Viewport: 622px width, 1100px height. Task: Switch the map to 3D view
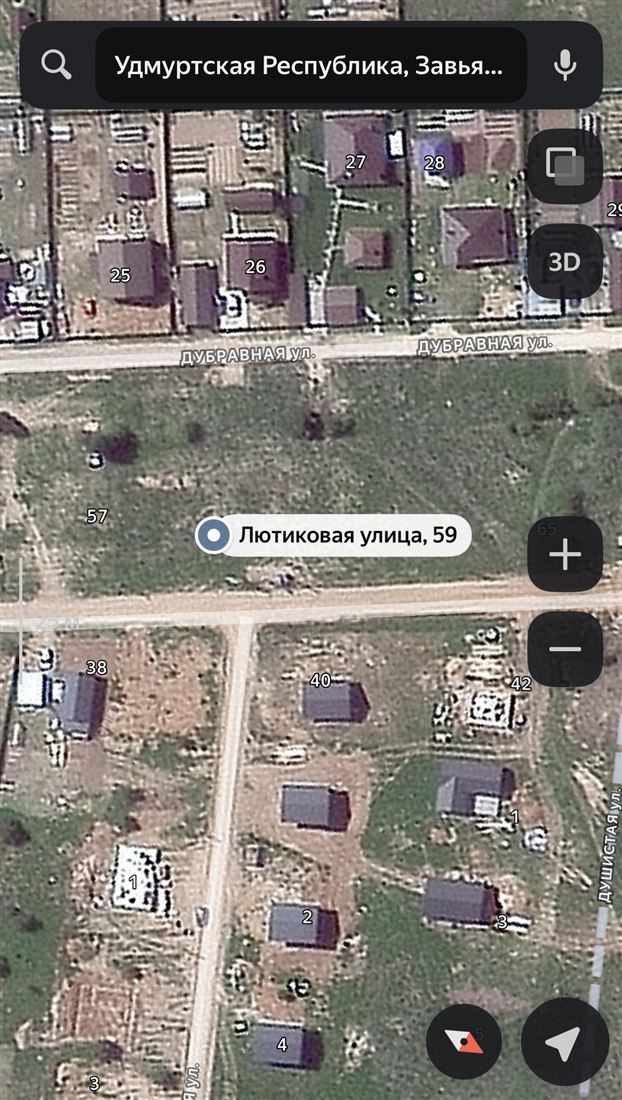pos(565,262)
